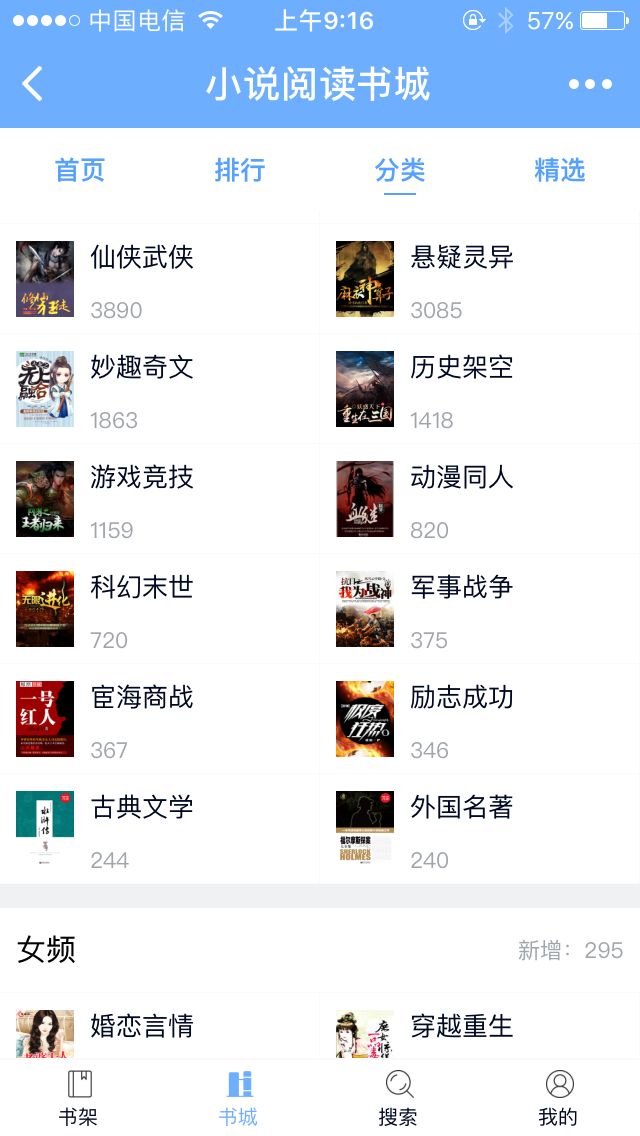The width and height of the screenshot is (640, 1136).
Task: Select the 精选 tab
Action: (x=560, y=170)
